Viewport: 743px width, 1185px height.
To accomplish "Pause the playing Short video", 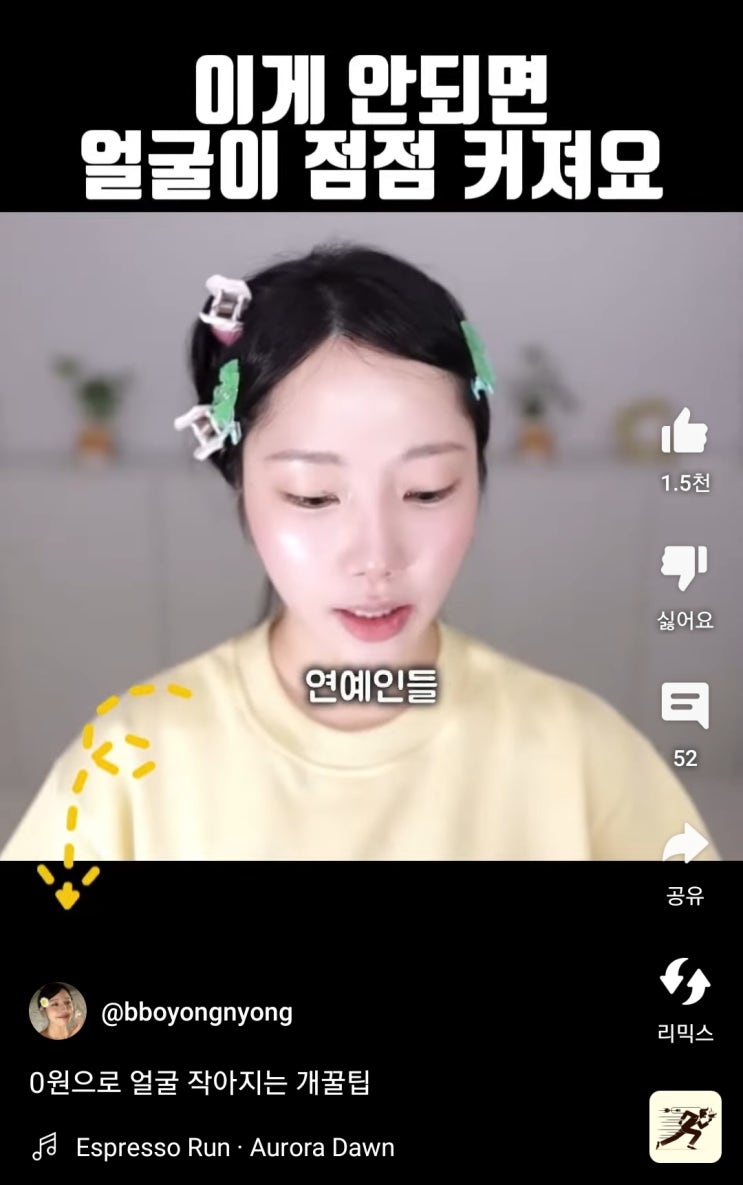I will tap(333, 537).
